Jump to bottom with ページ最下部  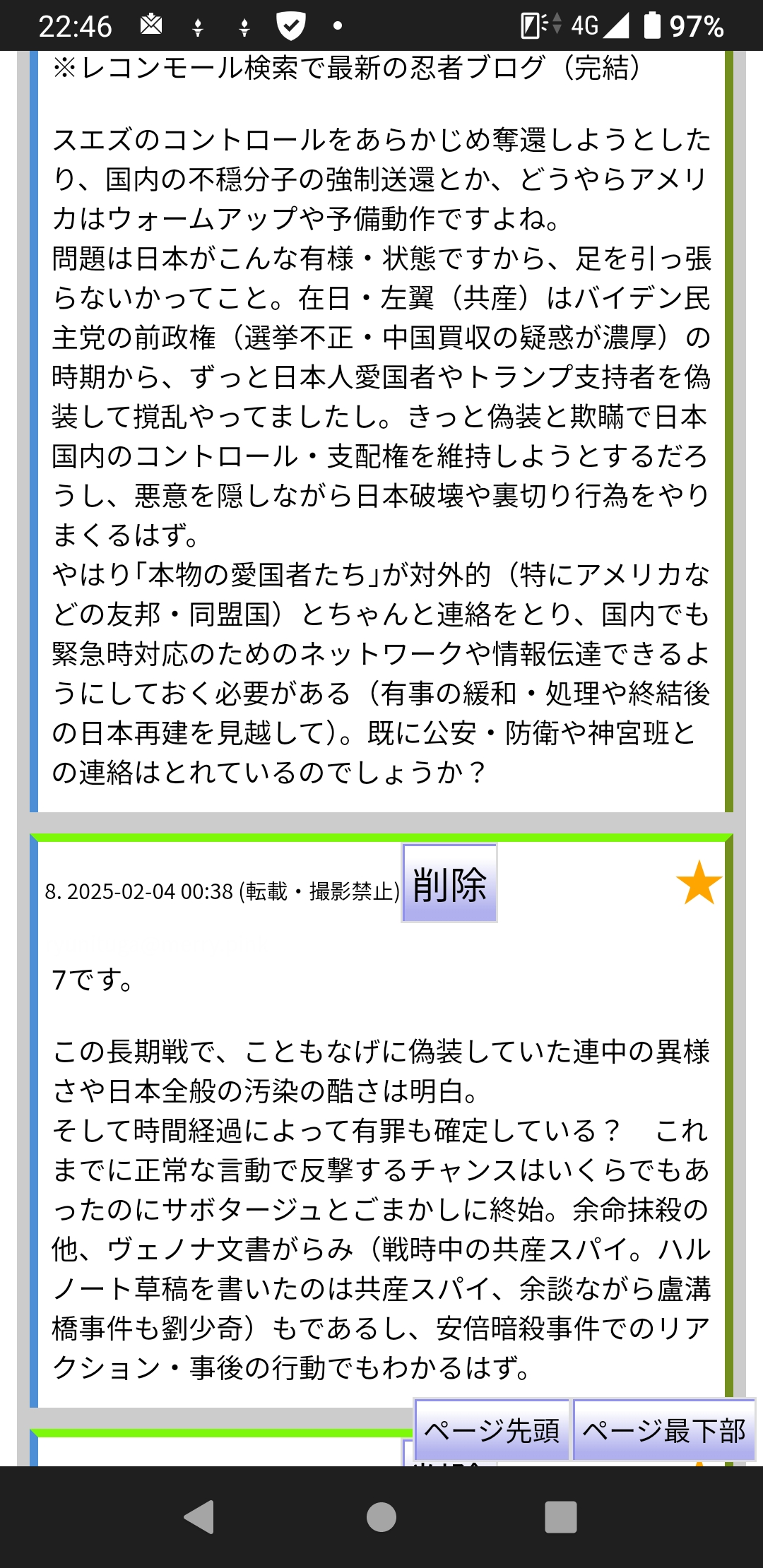click(x=663, y=1431)
